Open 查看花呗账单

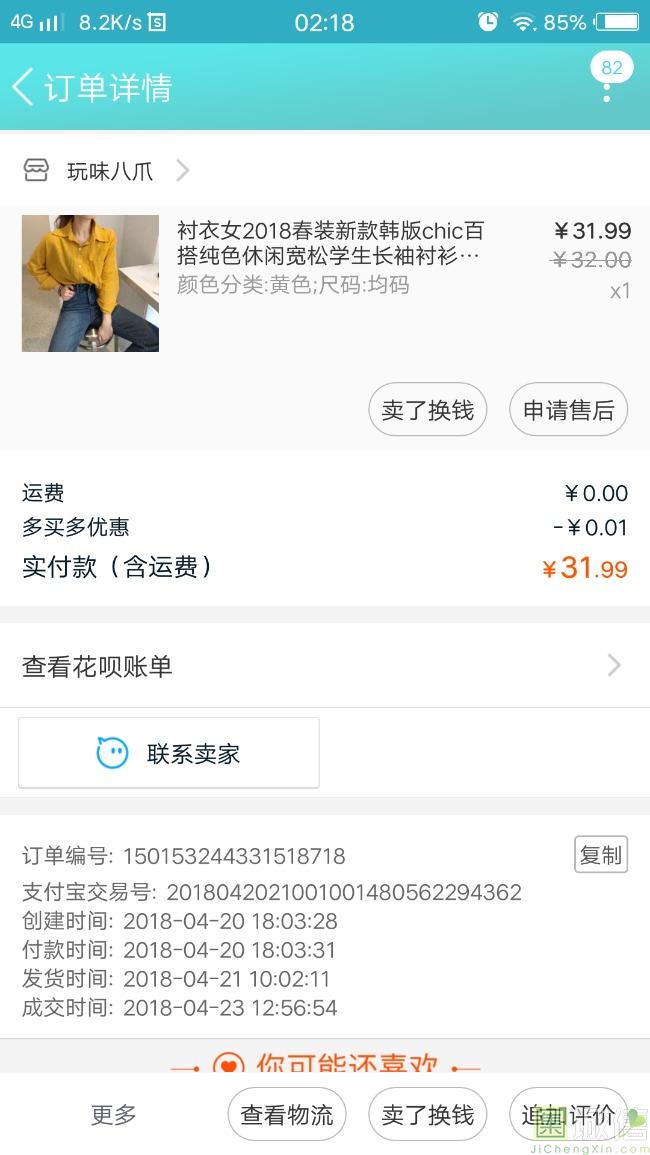[324, 666]
